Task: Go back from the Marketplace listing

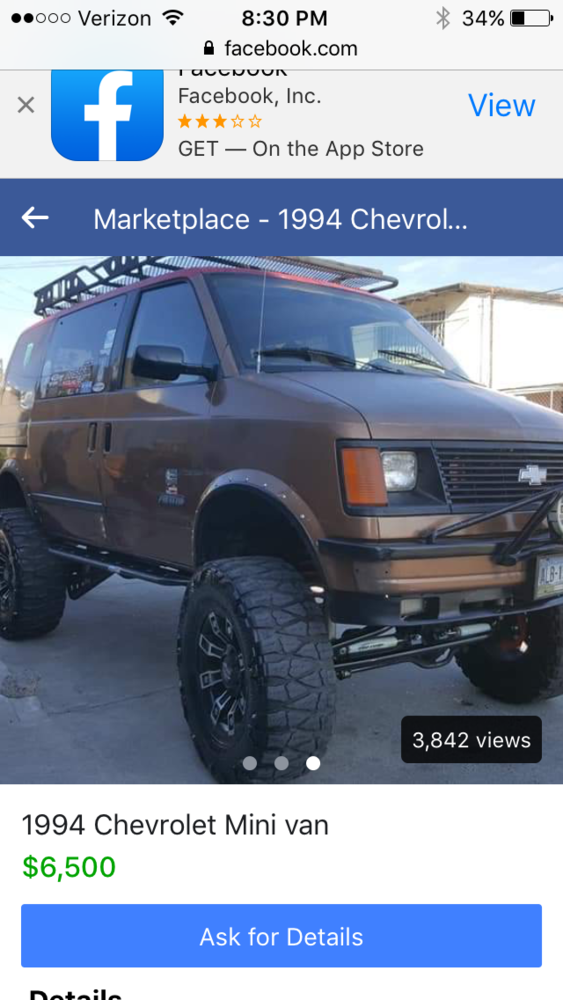Action: pos(35,218)
